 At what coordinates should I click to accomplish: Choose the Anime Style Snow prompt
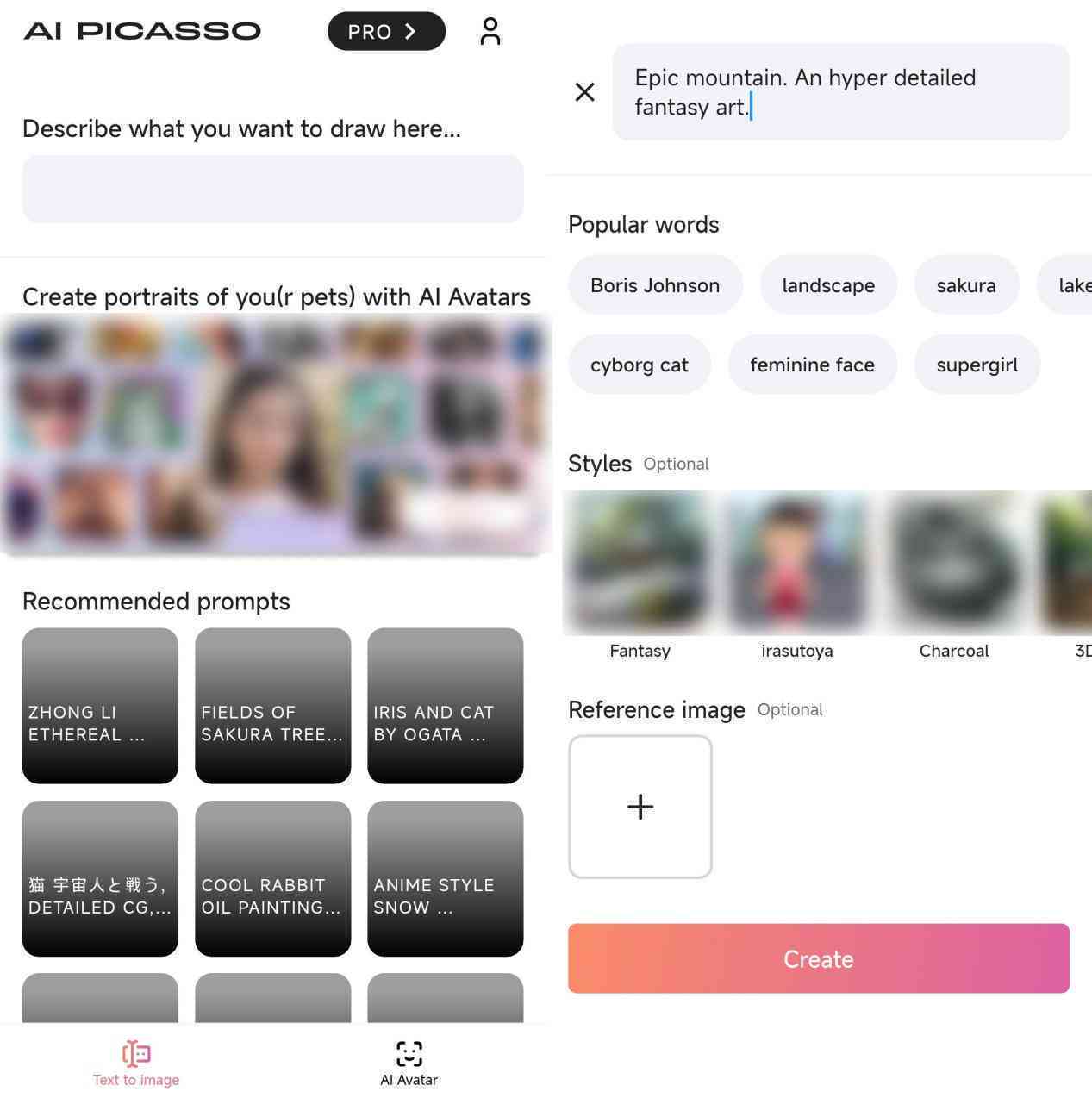[445, 878]
